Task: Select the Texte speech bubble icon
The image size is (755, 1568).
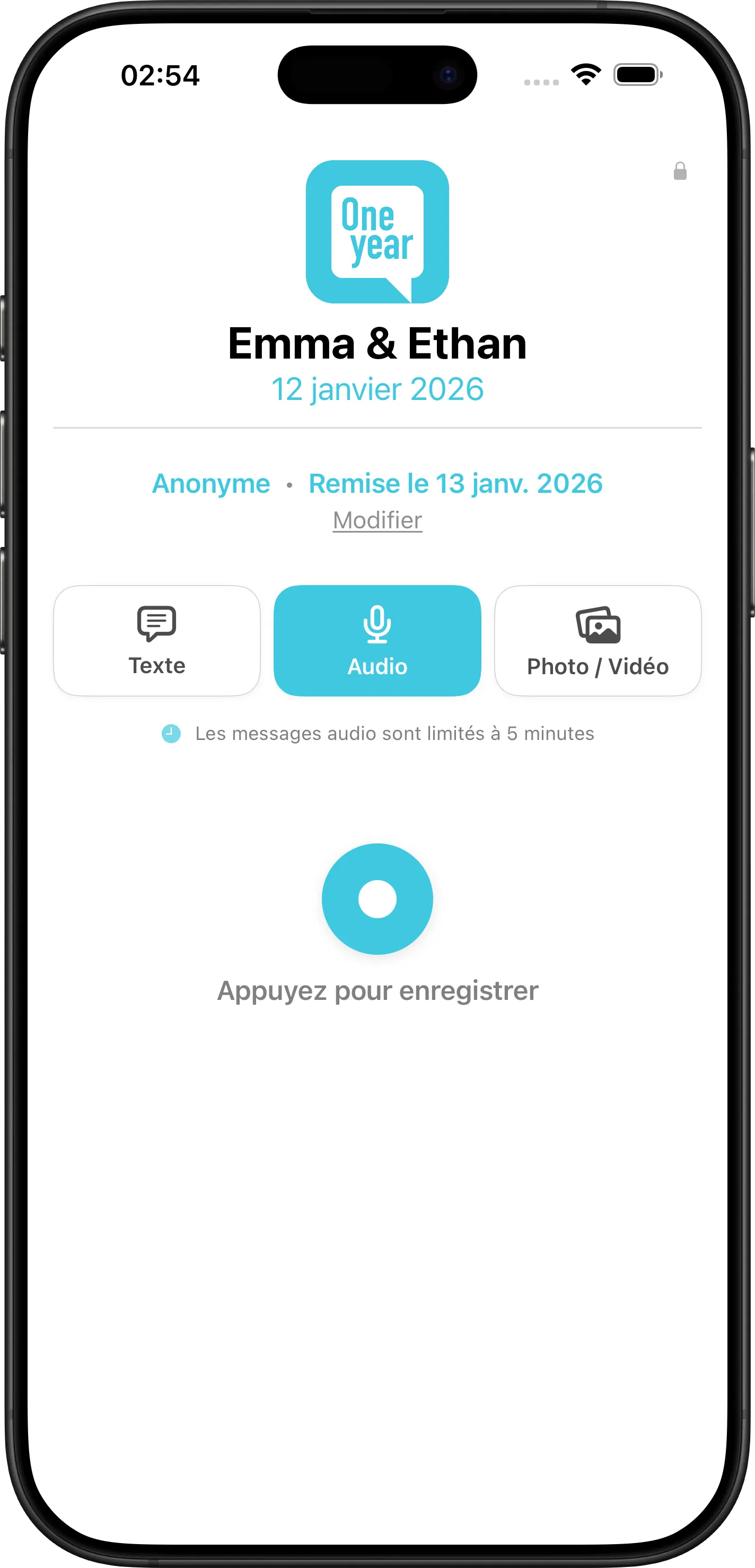Action: click(x=156, y=623)
